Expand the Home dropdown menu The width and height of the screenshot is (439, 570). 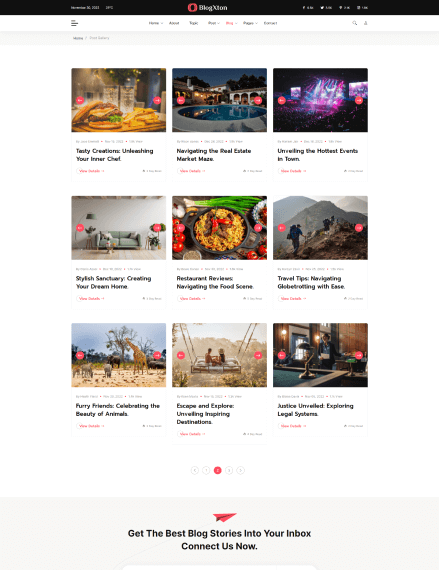click(156, 23)
